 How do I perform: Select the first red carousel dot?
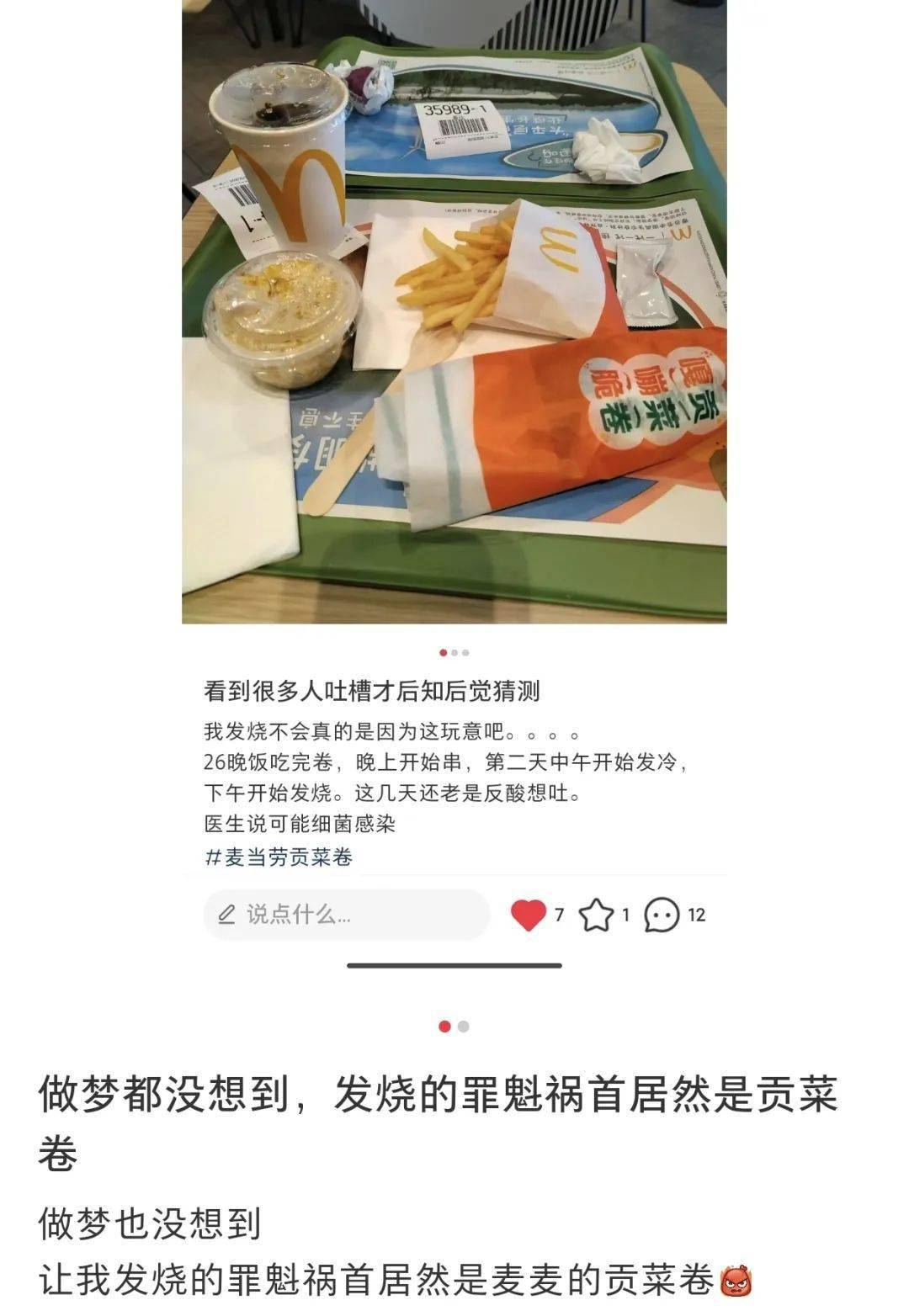pyautogui.click(x=442, y=650)
